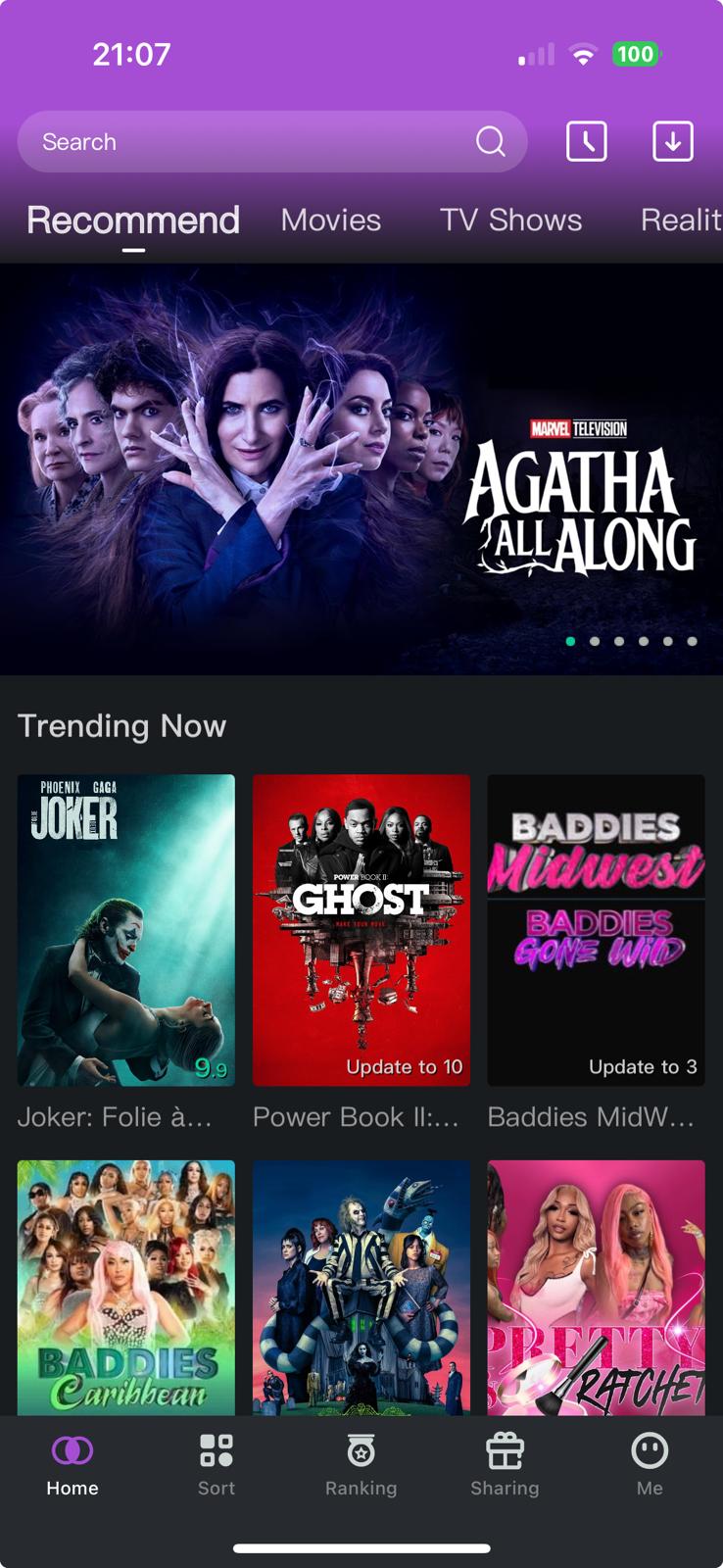Open Power Book II: Ghost poster
This screenshot has height=1568, width=723.
361,929
